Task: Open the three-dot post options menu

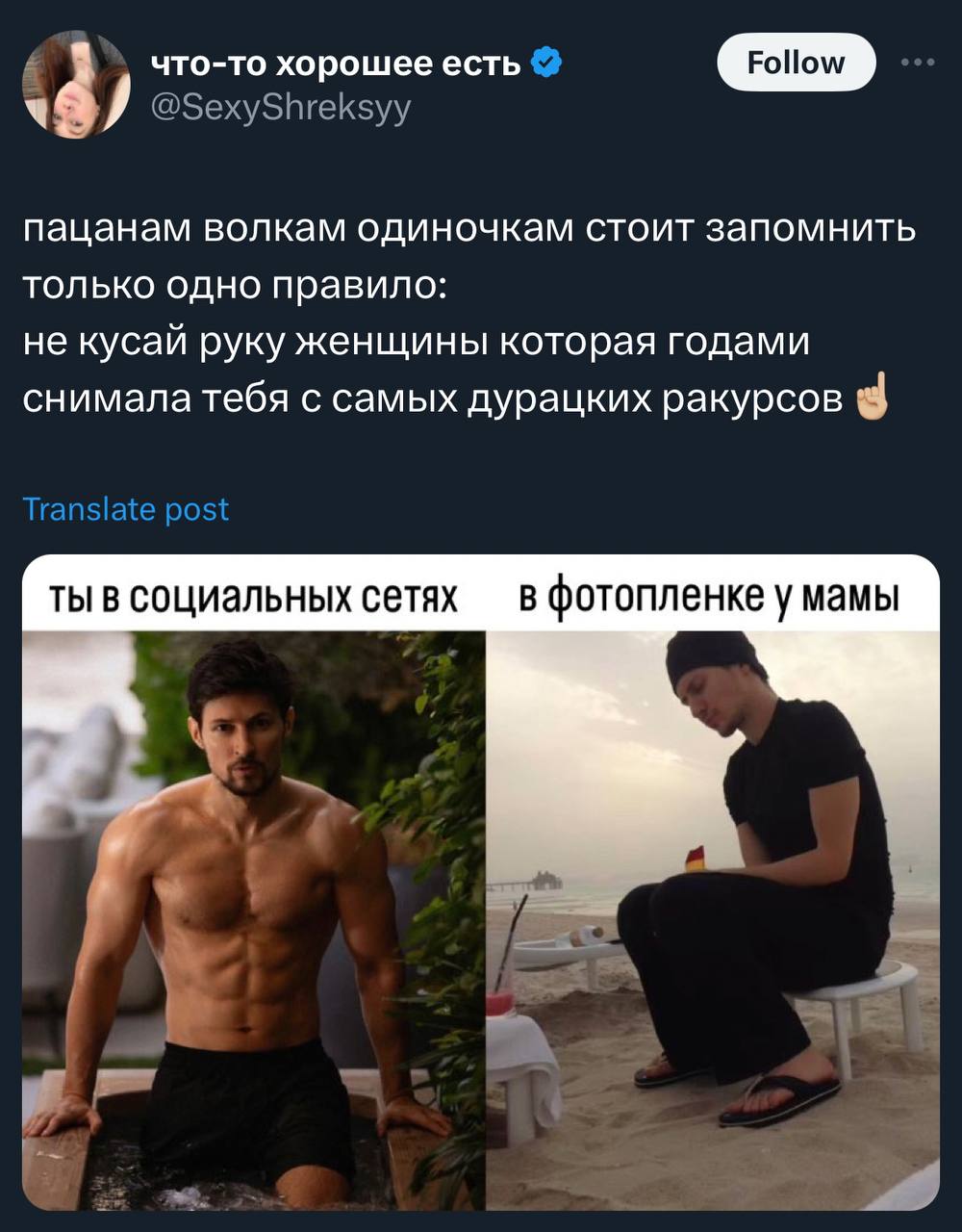Action: pos(918,63)
